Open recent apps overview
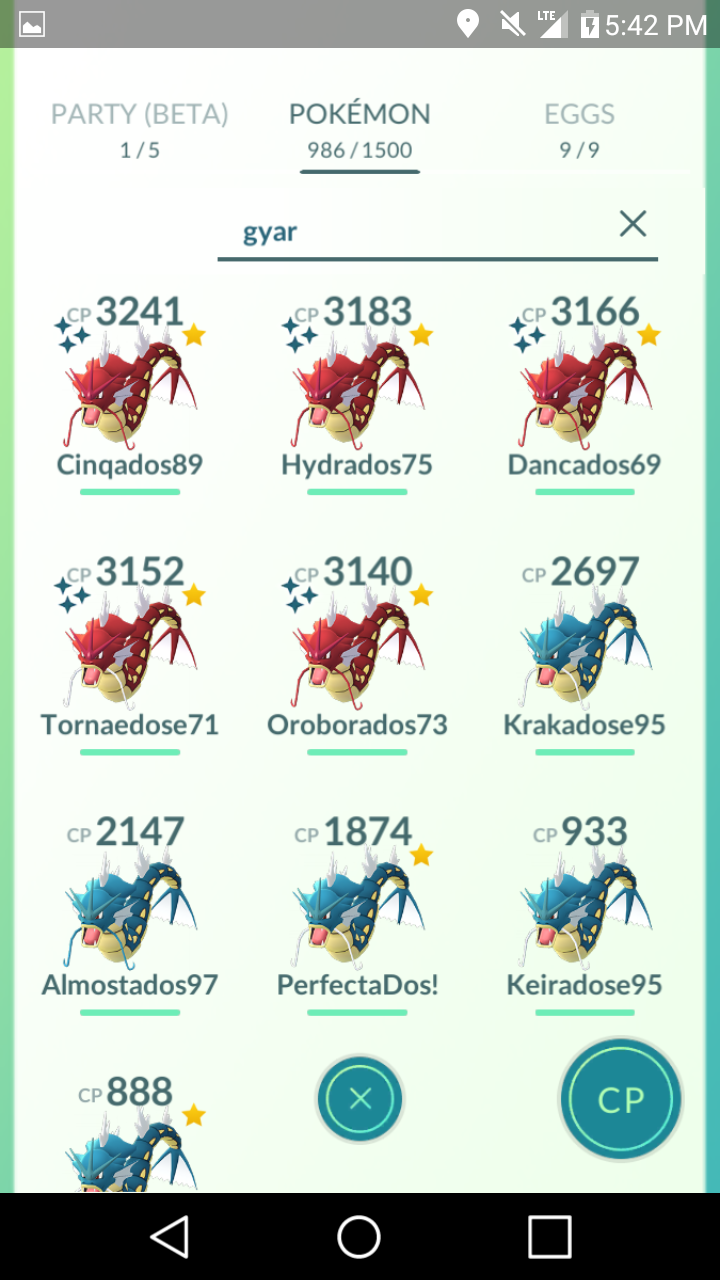720x1280 pixels. click(550, 1237)
